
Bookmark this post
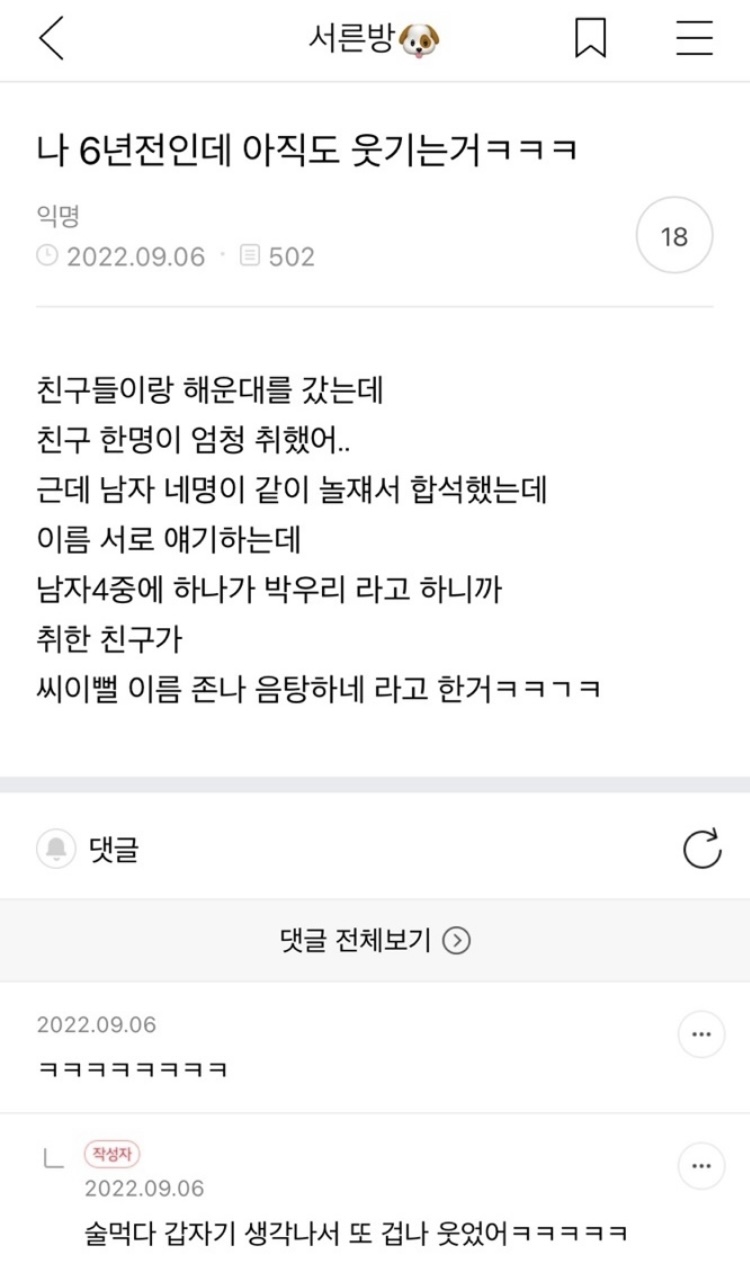tap(591, 39)
